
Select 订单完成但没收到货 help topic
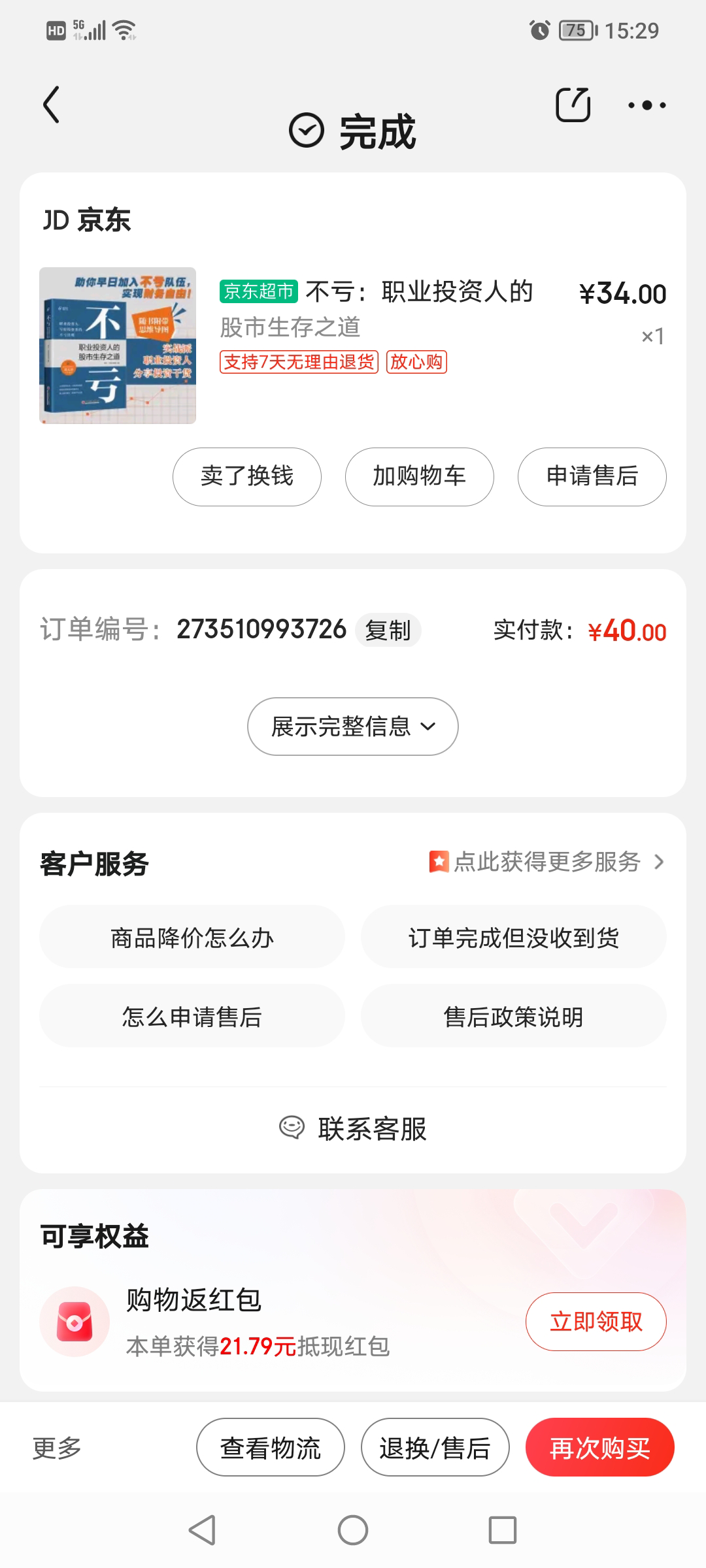513,938
